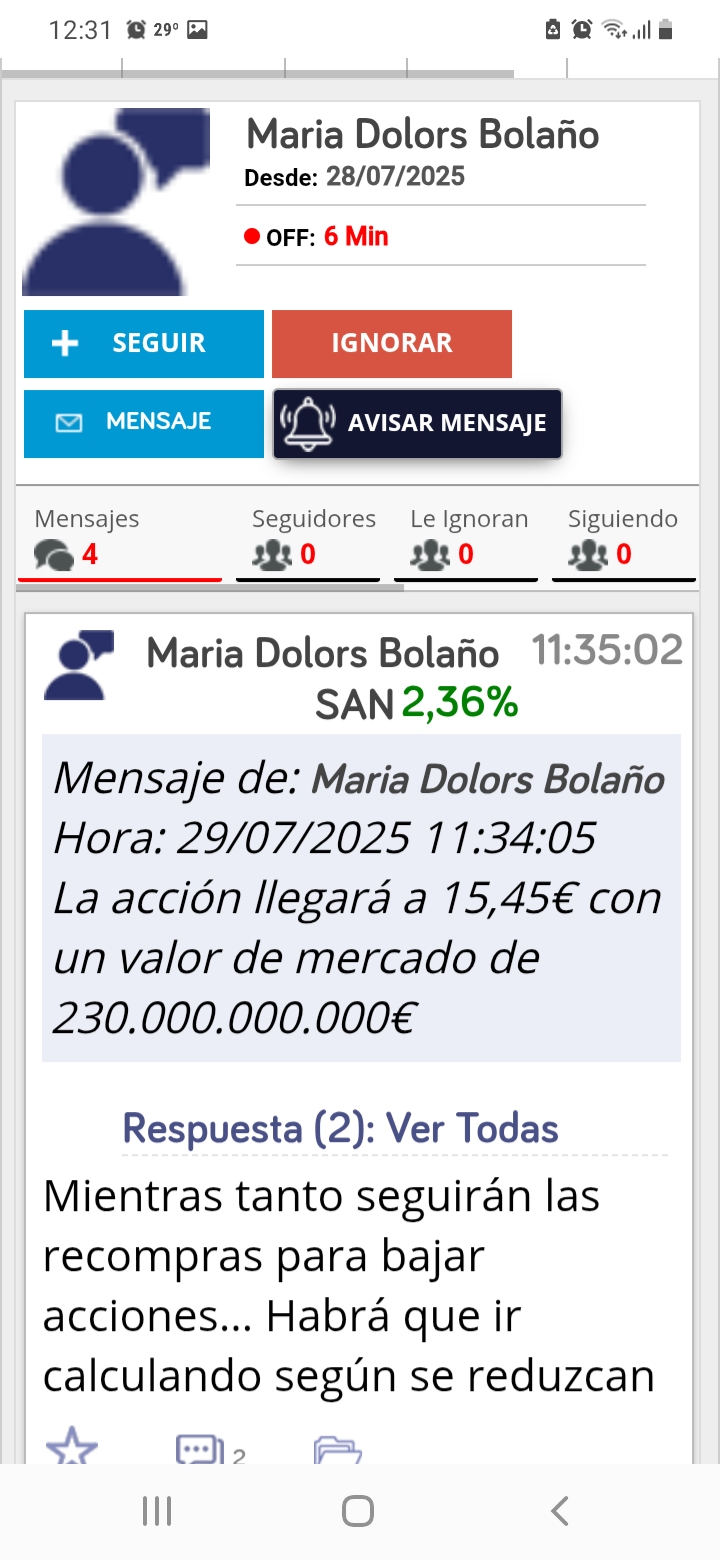720x1560 pixels.
Task: Follow Maria Dolors Bolaño with SEGUIR
Action: (144, 343)
